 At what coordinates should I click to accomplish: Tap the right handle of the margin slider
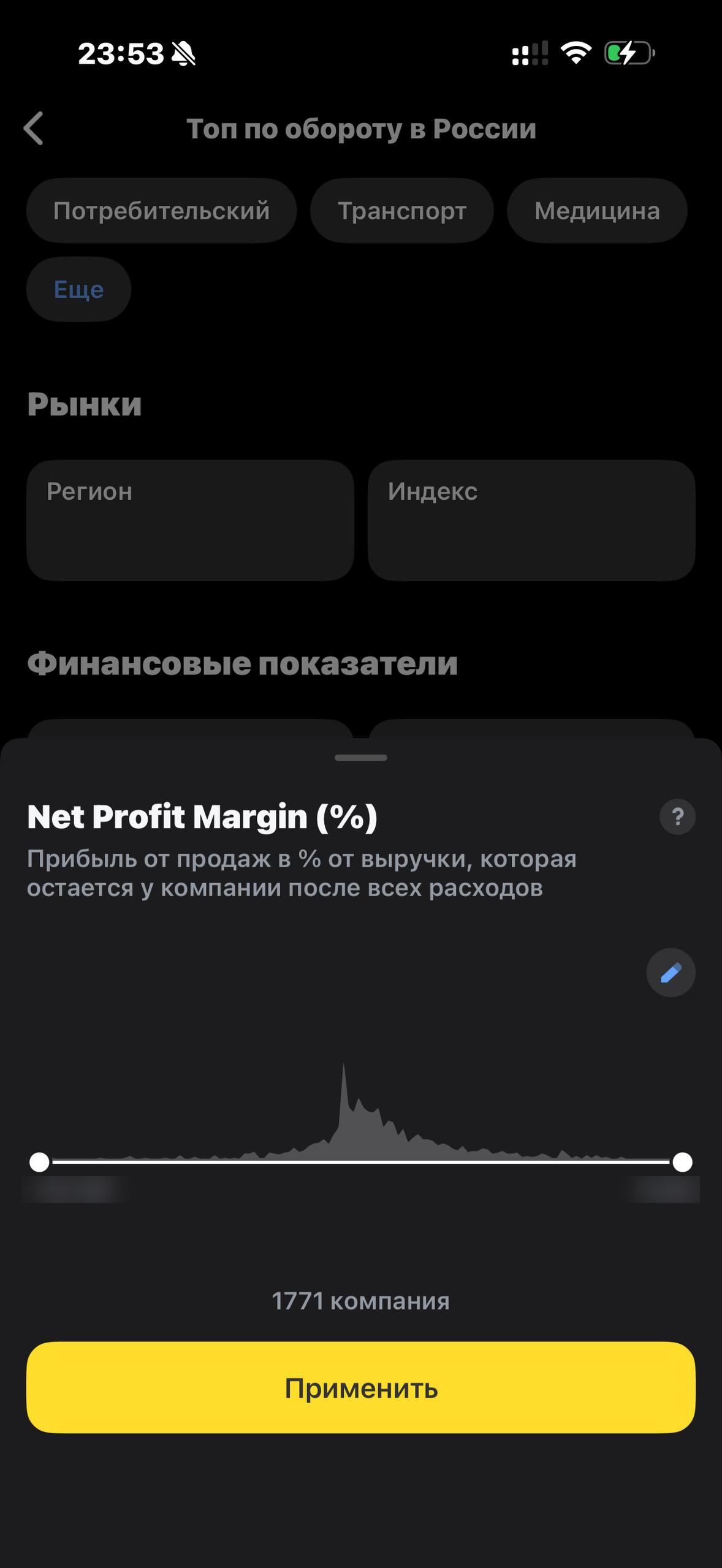[682, 1162]
